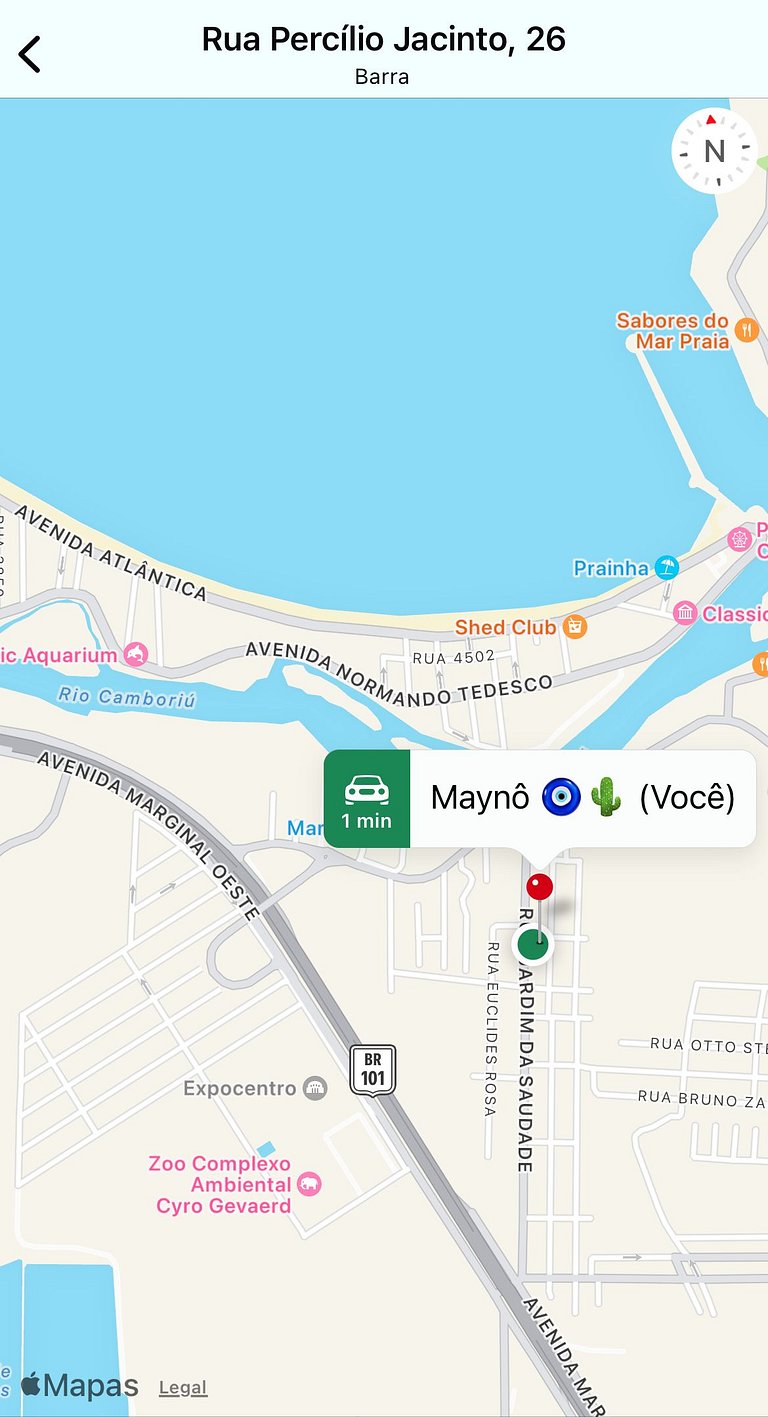Image resolution: width=768 pixels, height=1417 pixels.
Task: Get driving directions via the car button
Action: click(367, 799)
